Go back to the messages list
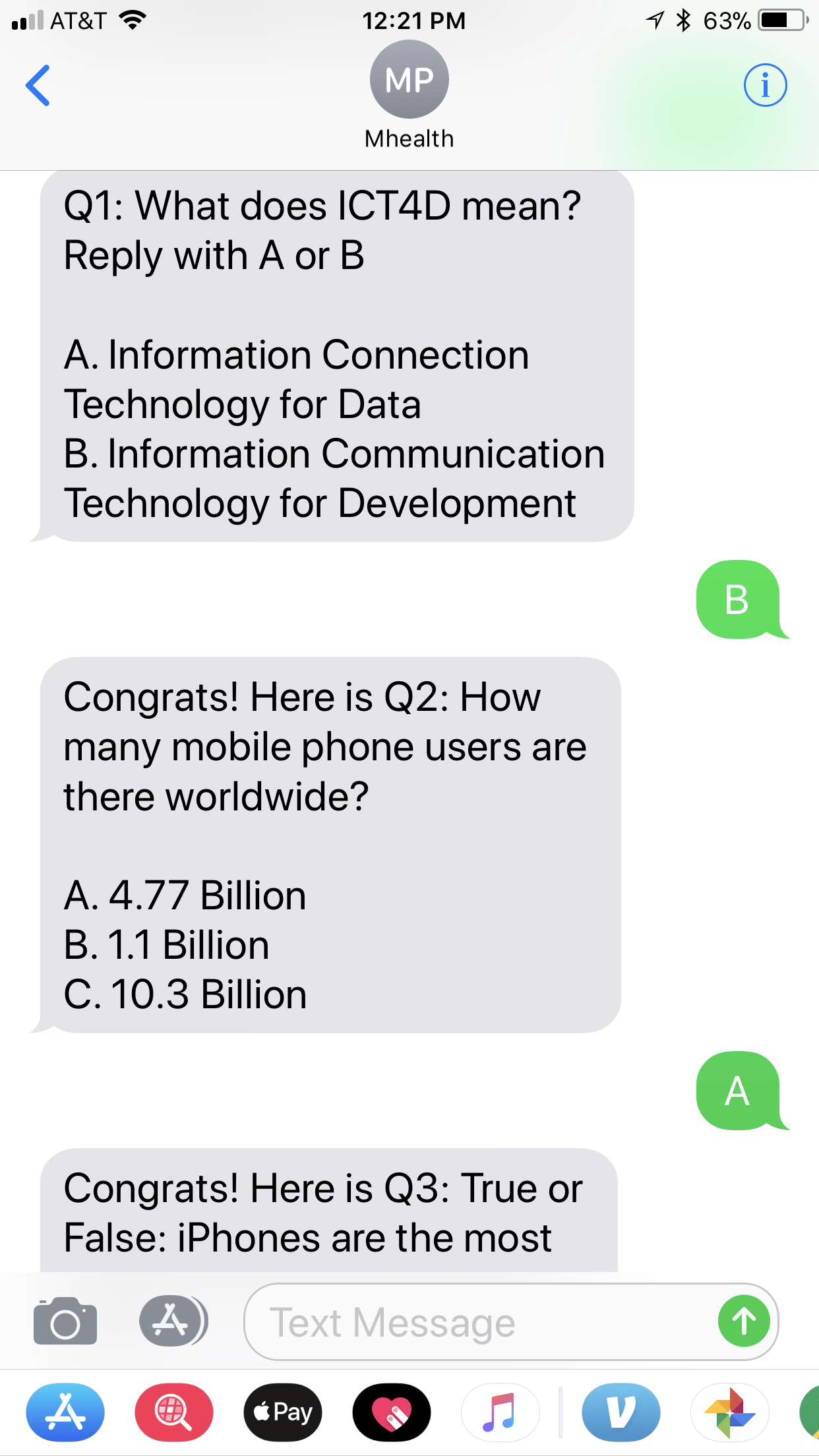 point(38,86)
